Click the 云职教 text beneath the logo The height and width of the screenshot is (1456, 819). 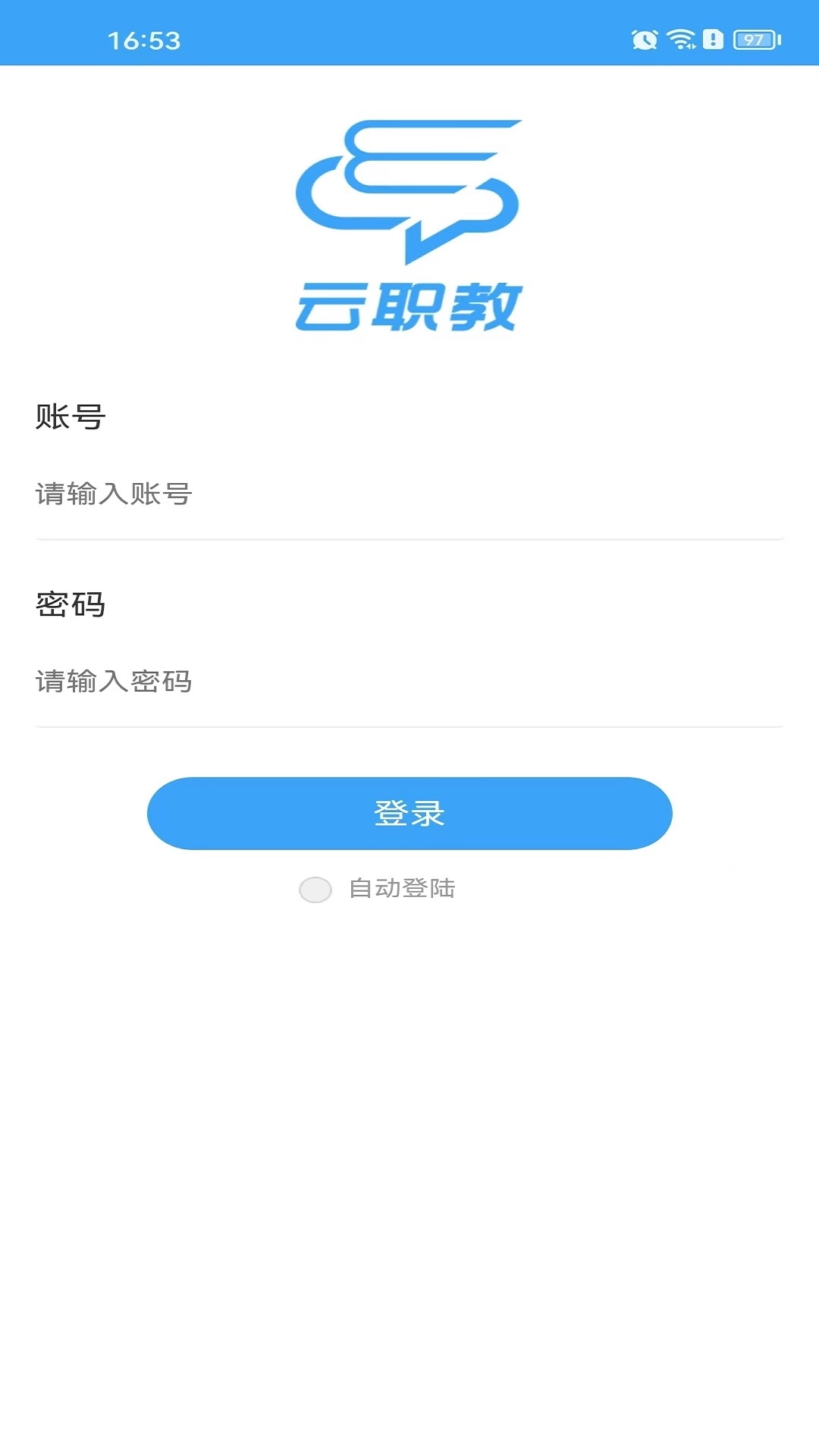[x=409, y=303]
